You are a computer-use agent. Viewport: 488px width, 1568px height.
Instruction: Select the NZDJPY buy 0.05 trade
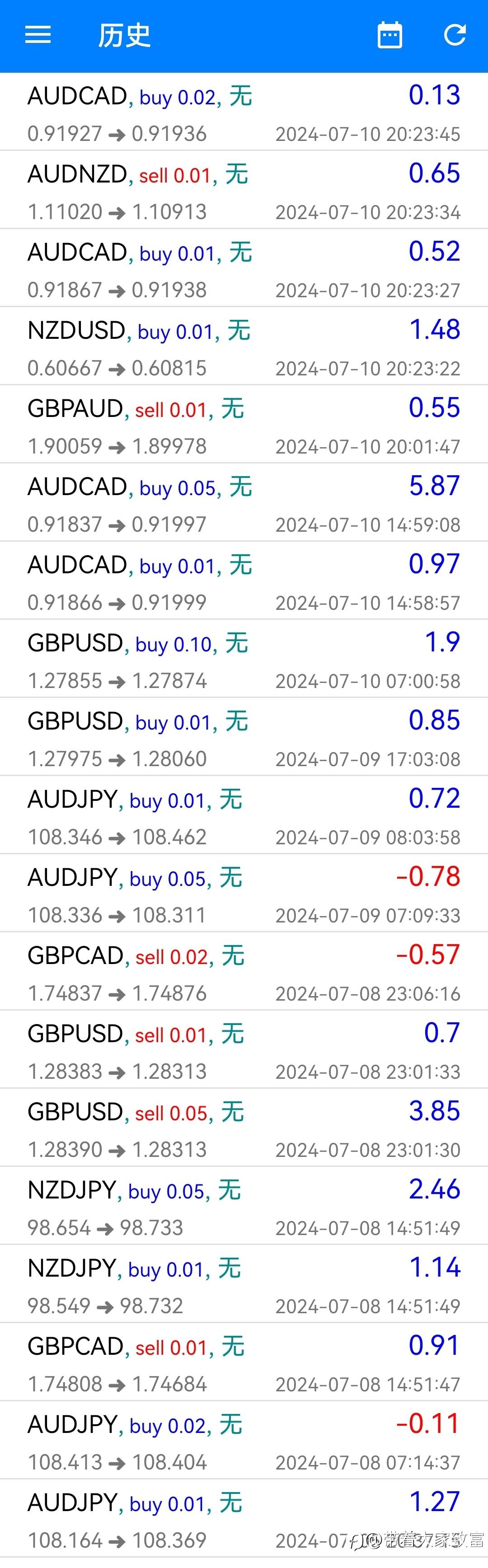[244, 1207]
